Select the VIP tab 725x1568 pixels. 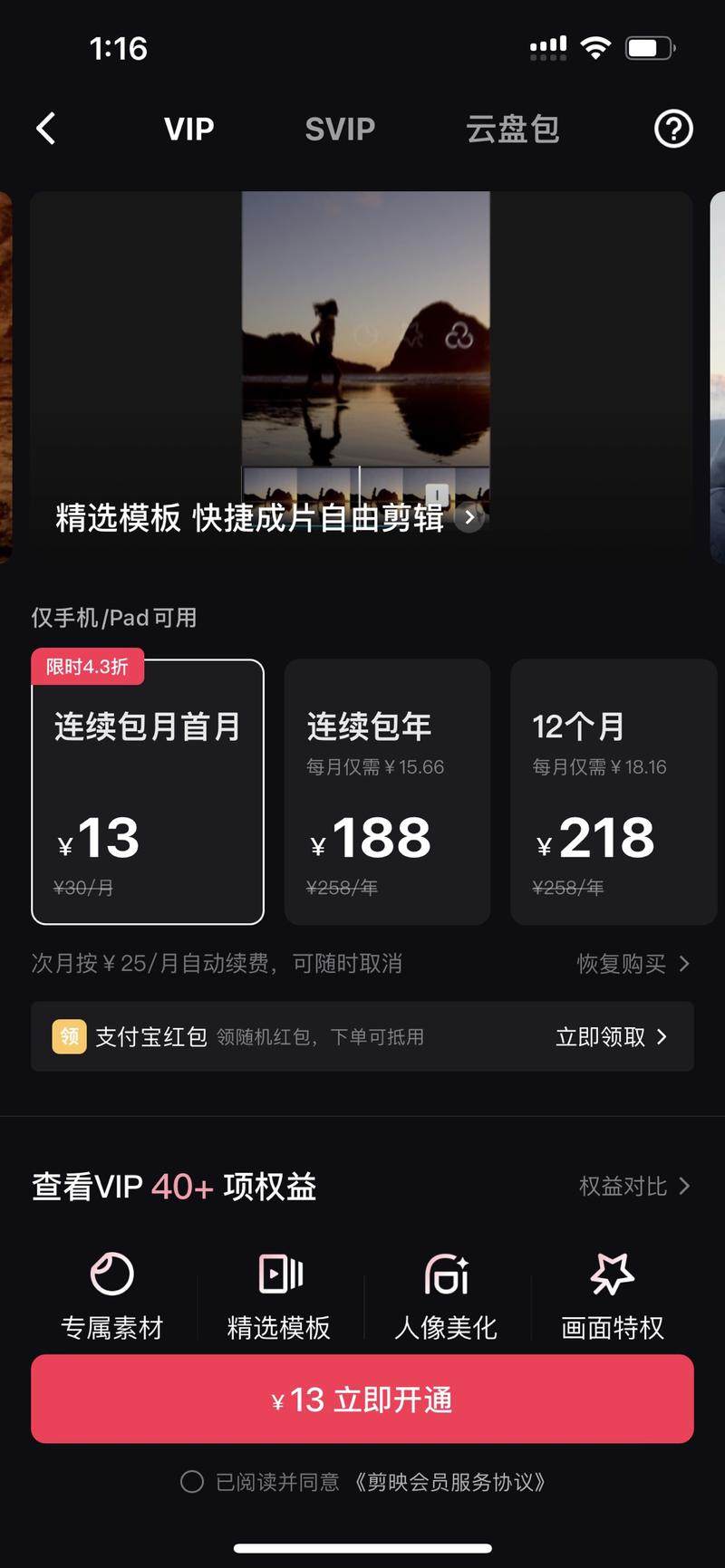click(188, 129)
